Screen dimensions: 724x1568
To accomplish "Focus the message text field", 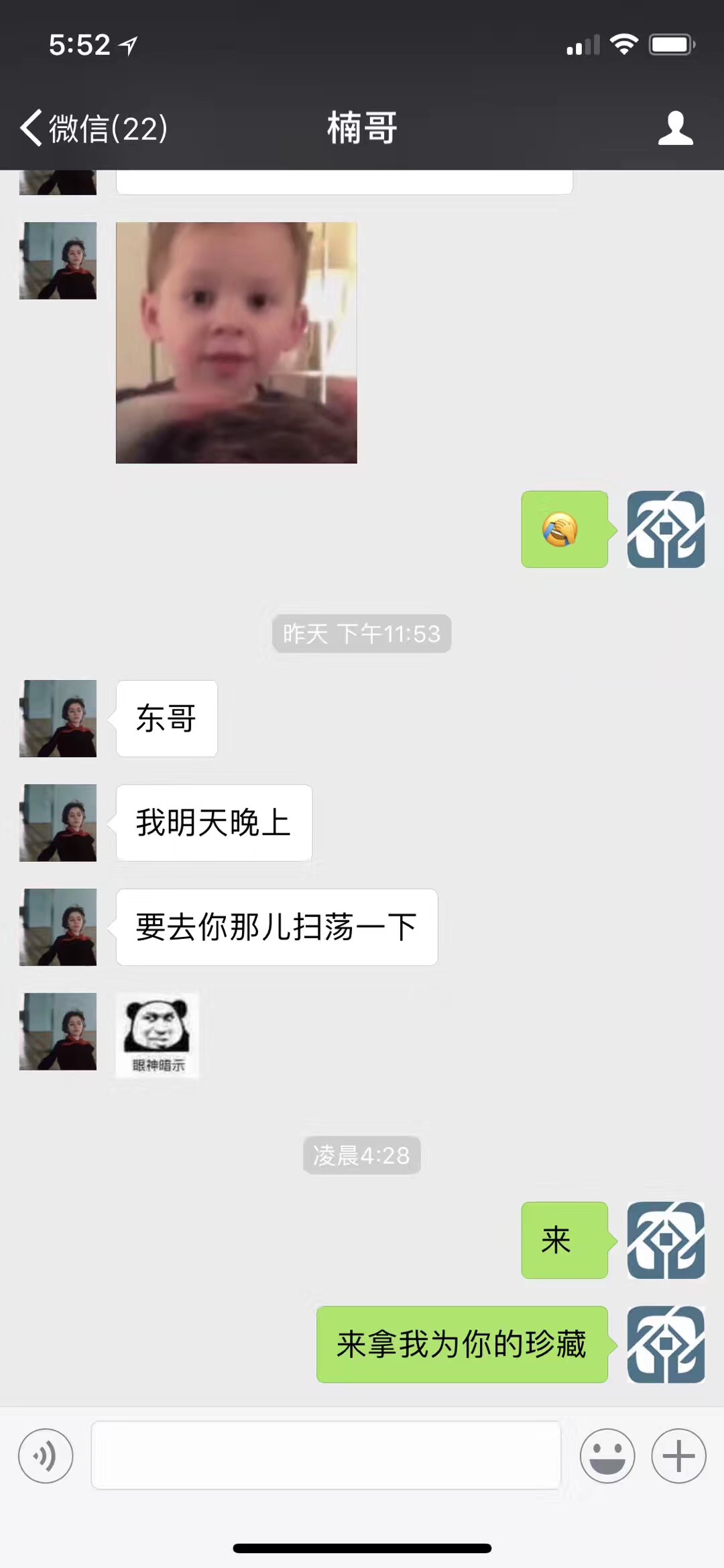I will [326, 1455].
